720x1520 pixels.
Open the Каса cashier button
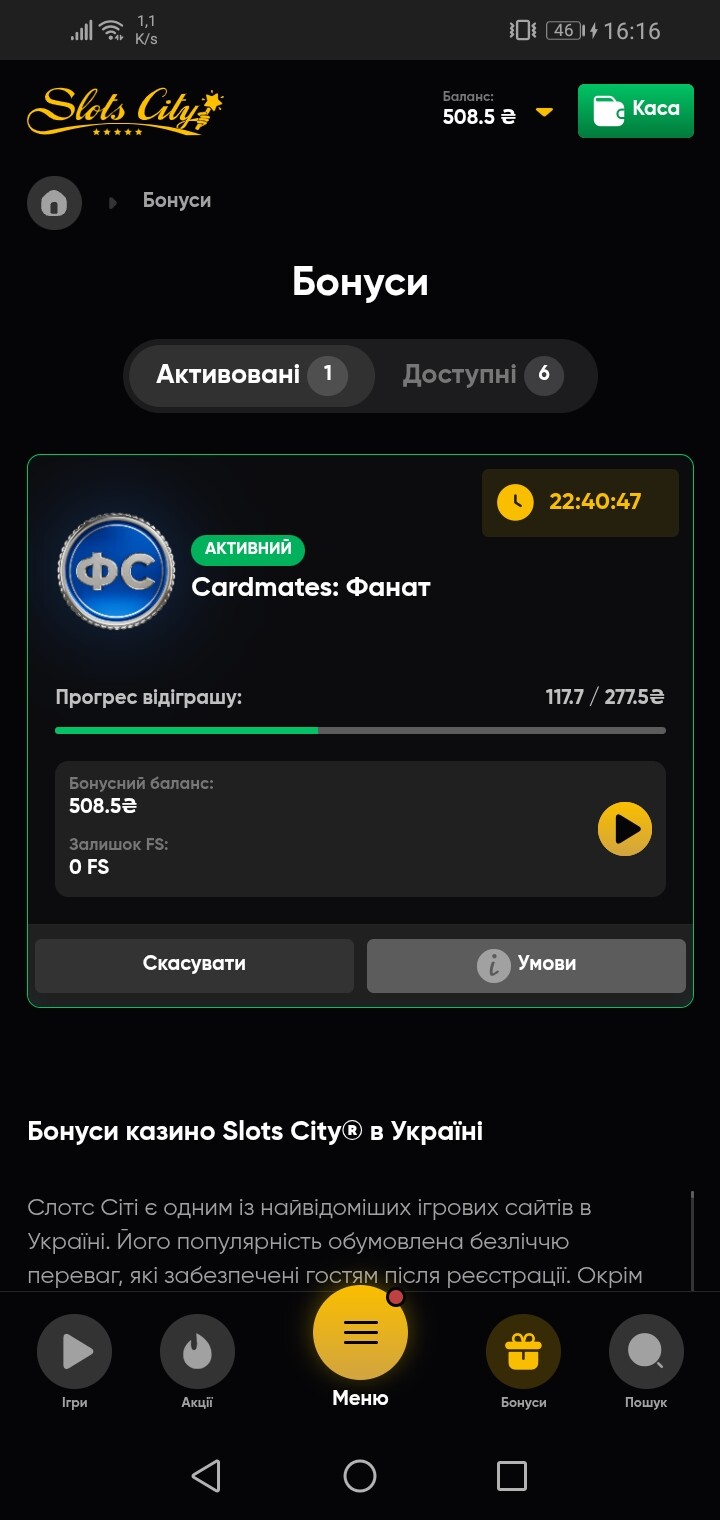(x=635, y=110)
